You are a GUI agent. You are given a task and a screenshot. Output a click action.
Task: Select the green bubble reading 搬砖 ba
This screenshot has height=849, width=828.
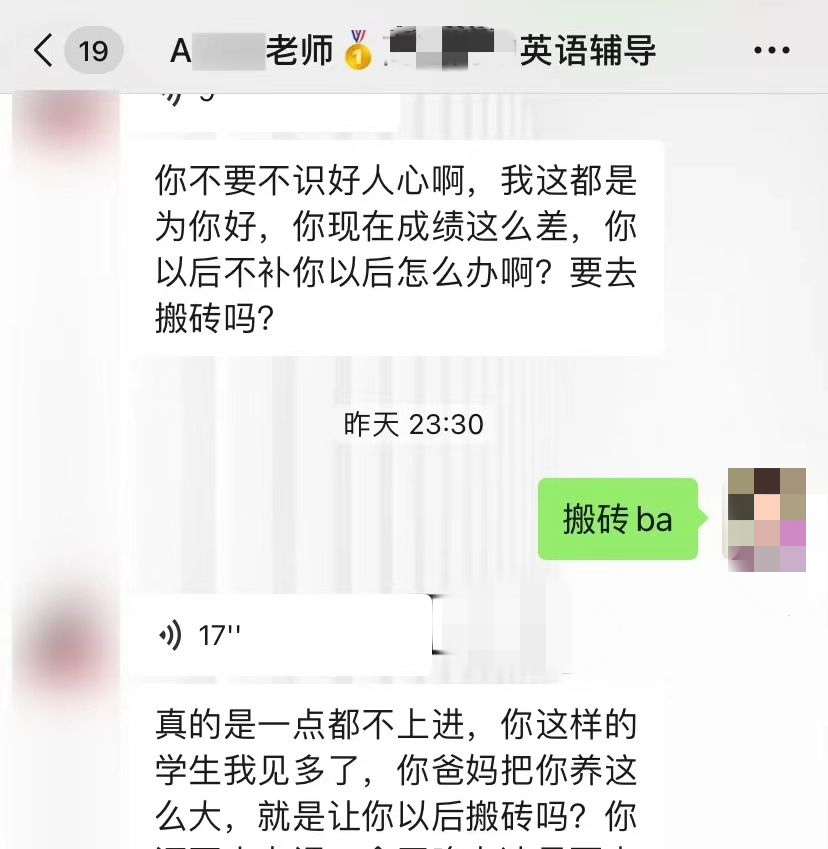coord(616,519)
